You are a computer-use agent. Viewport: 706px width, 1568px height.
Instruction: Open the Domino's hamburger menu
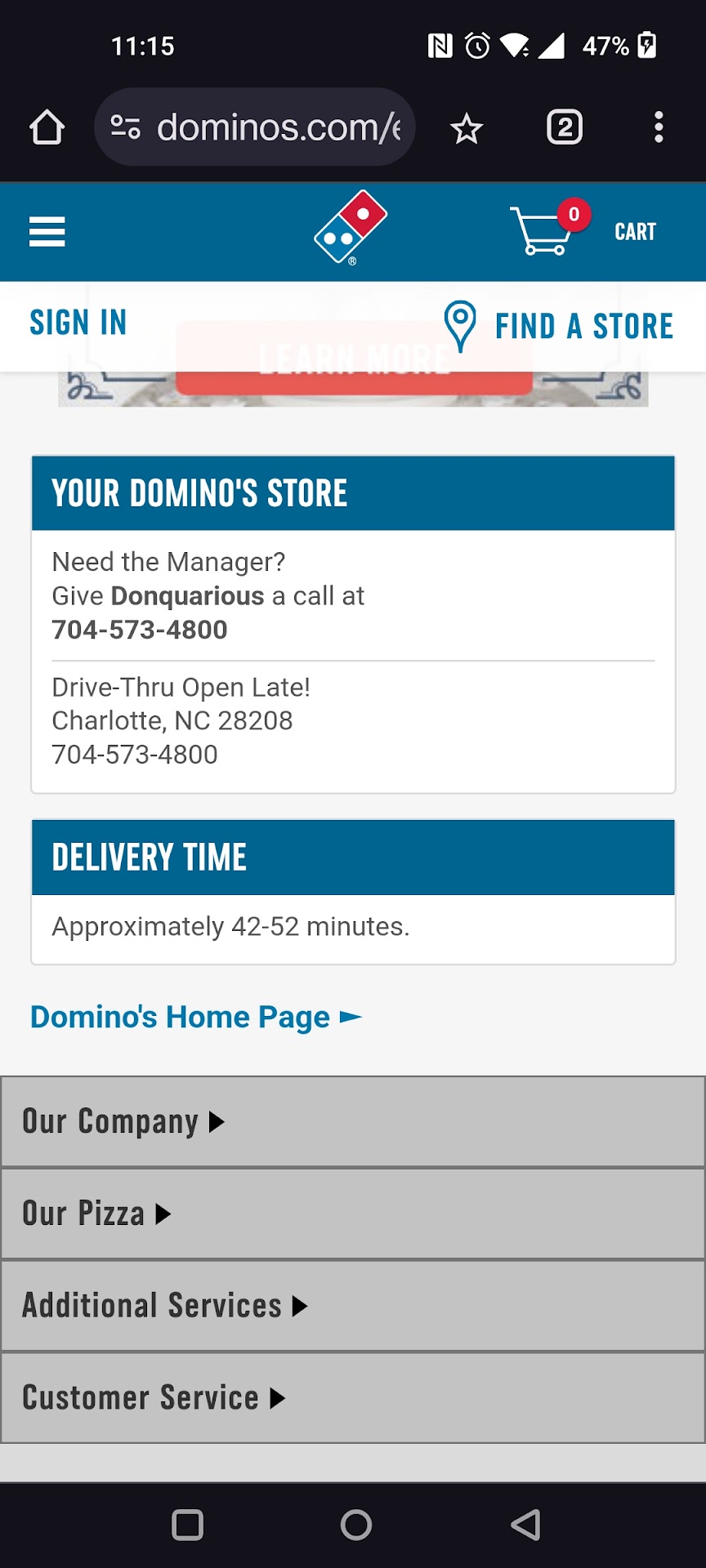pyautogui.click(x=47, y=232)
